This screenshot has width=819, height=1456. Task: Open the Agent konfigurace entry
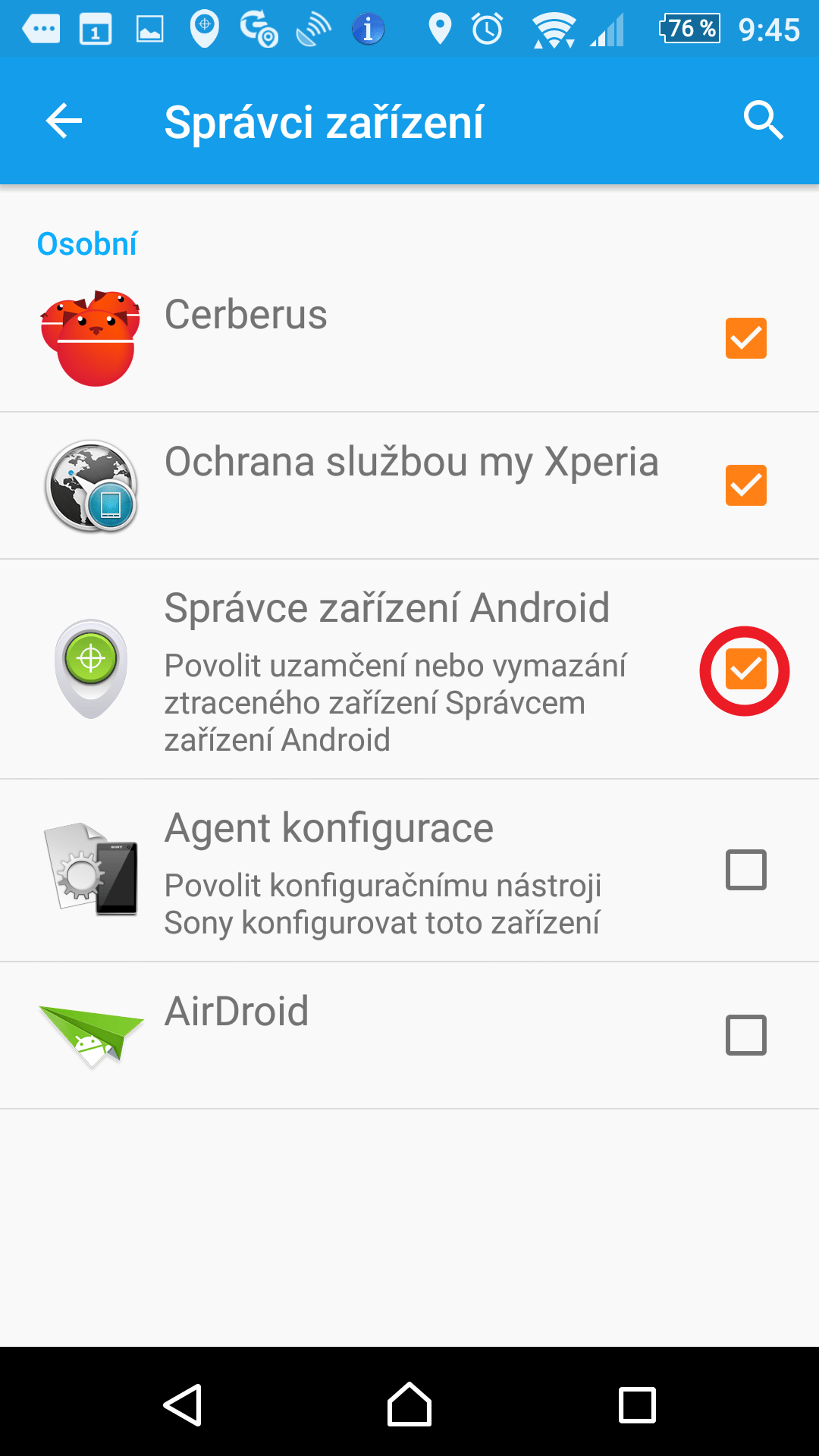[409, 871]
